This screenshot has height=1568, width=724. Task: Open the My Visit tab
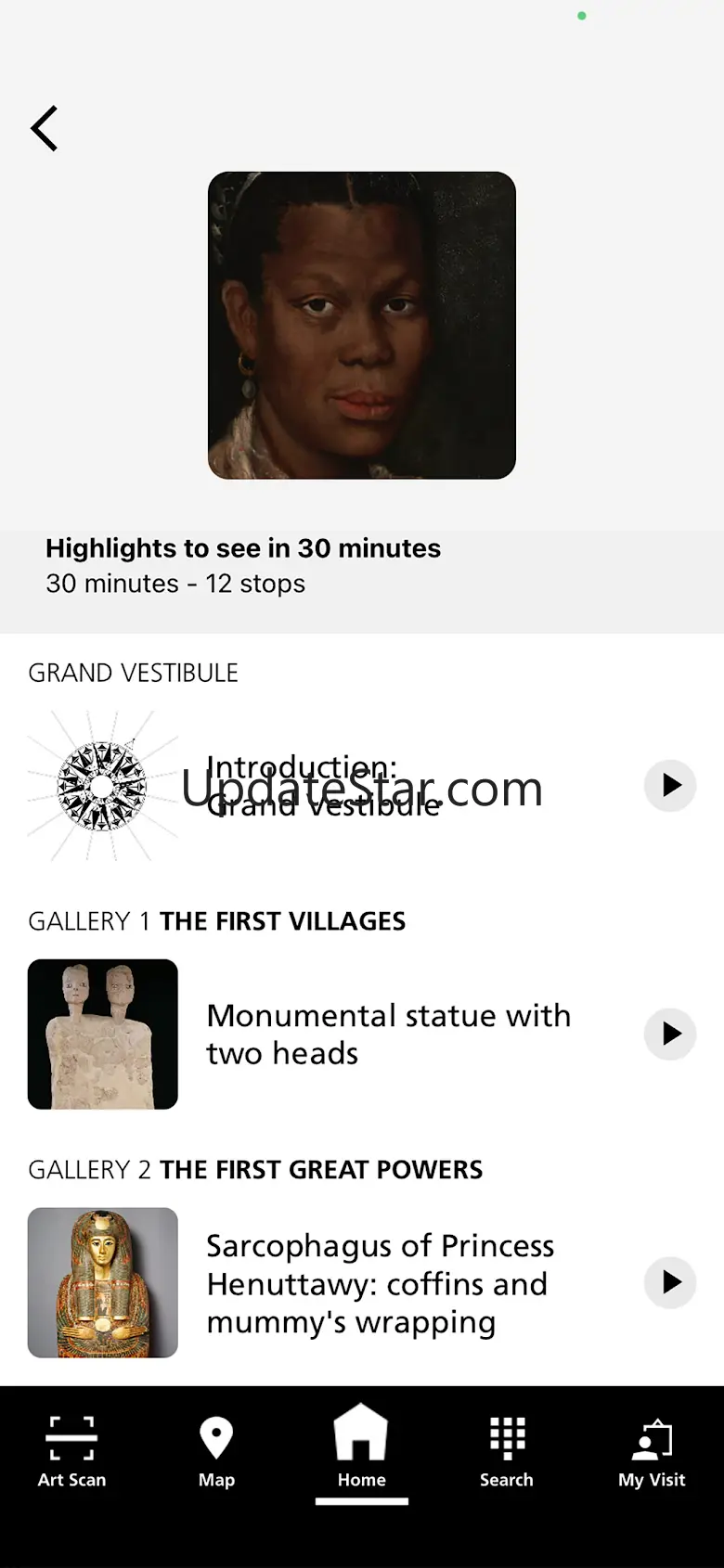point(652,1452)
